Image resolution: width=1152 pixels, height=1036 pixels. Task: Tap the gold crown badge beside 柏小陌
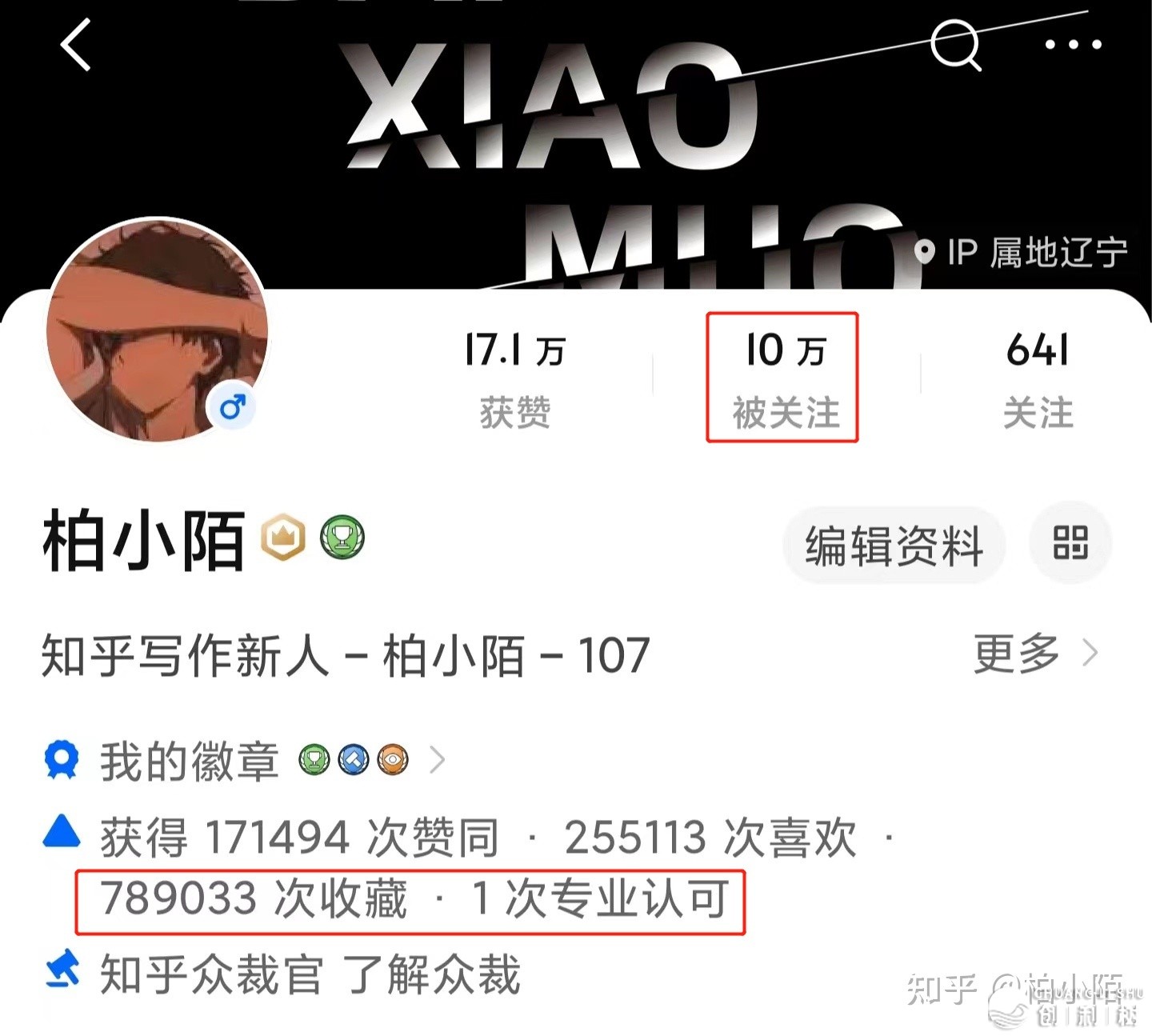(282, 538)
